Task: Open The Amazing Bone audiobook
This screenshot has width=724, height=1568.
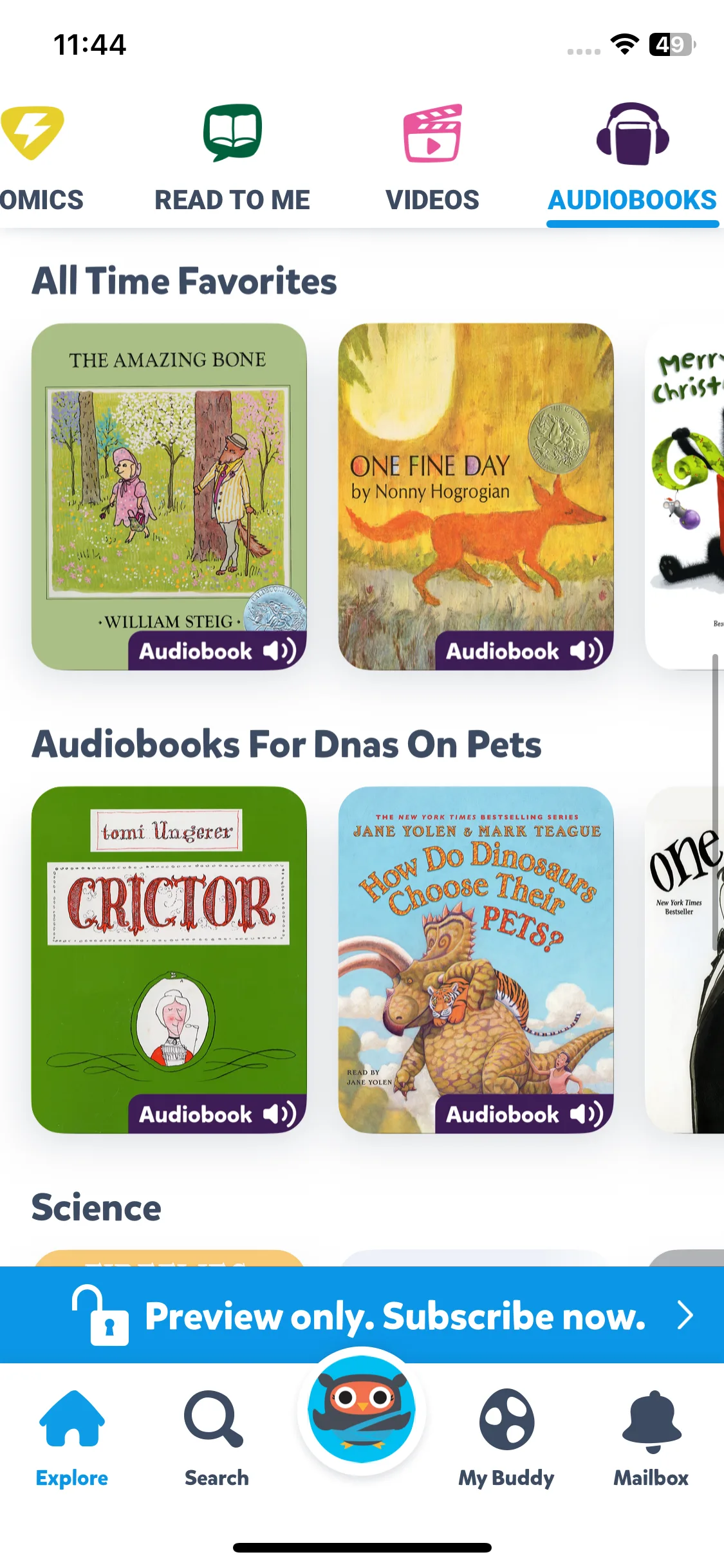Action: point(169,496)
